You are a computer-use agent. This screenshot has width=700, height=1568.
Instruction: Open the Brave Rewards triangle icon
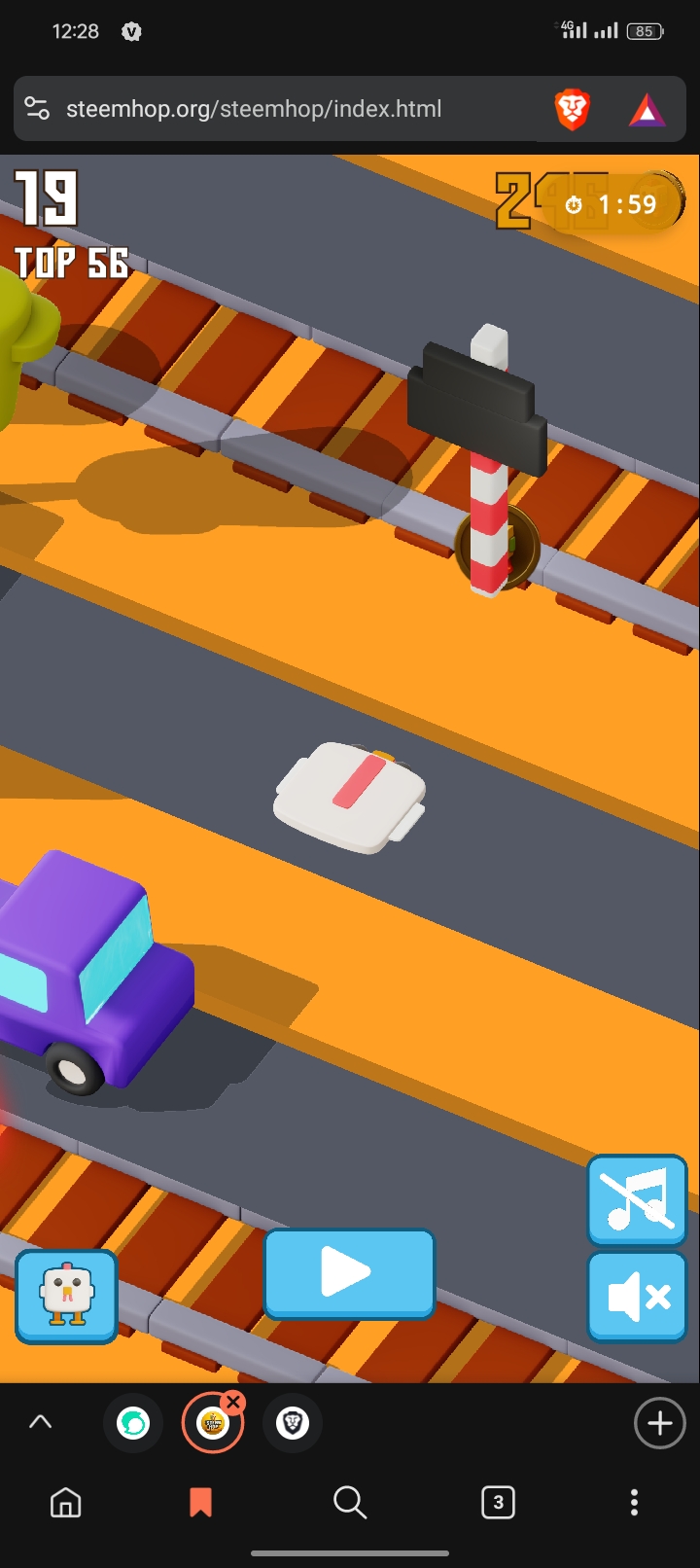point(647,111)
